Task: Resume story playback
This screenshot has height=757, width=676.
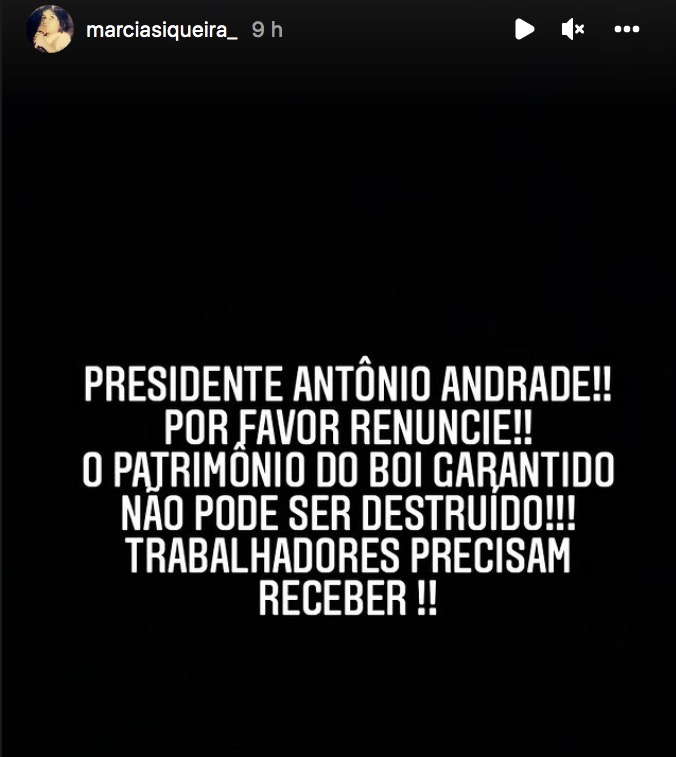Action: (x=524, y=30)
